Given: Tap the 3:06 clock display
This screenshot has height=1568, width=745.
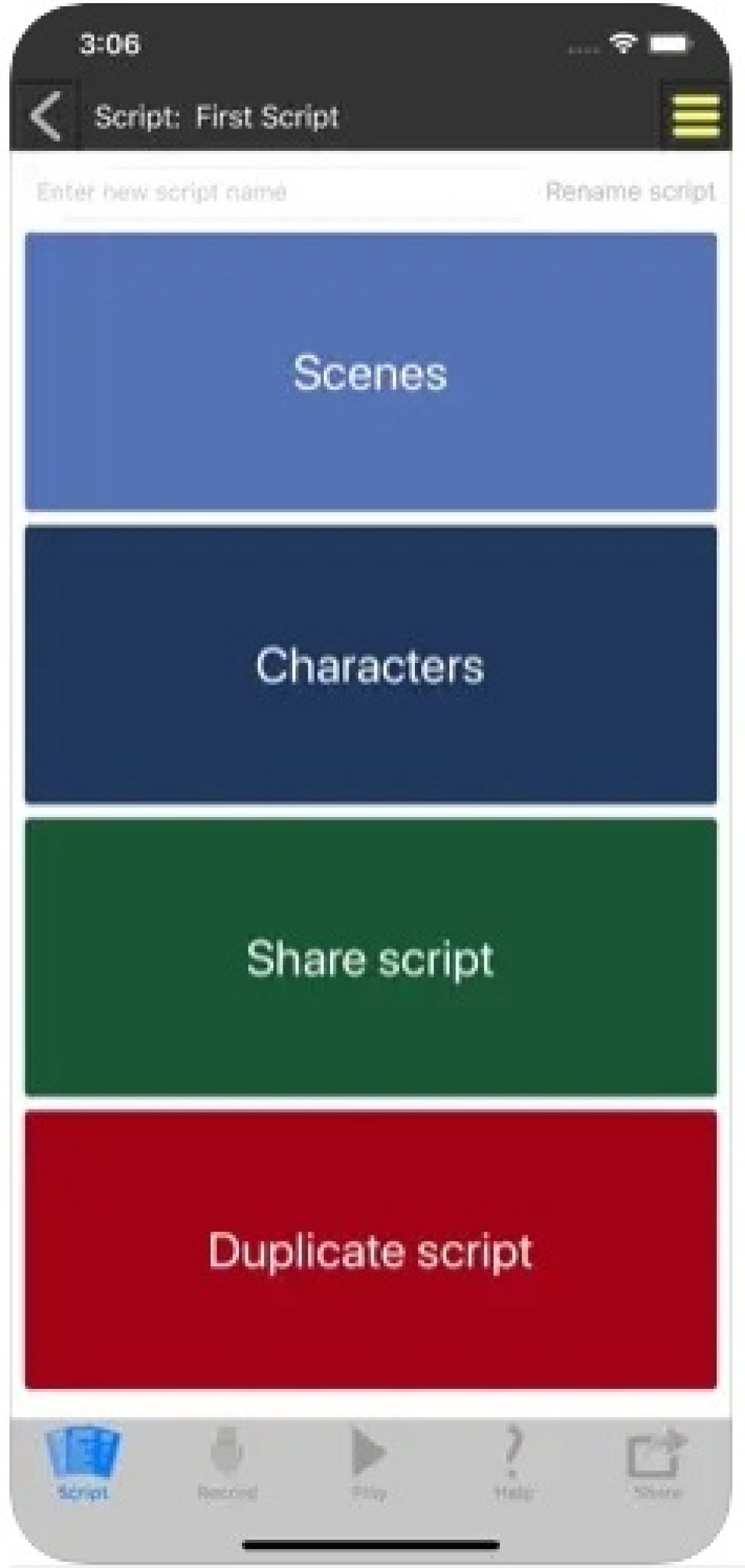Looking at the screenshot, I should [x=109, y=44].
